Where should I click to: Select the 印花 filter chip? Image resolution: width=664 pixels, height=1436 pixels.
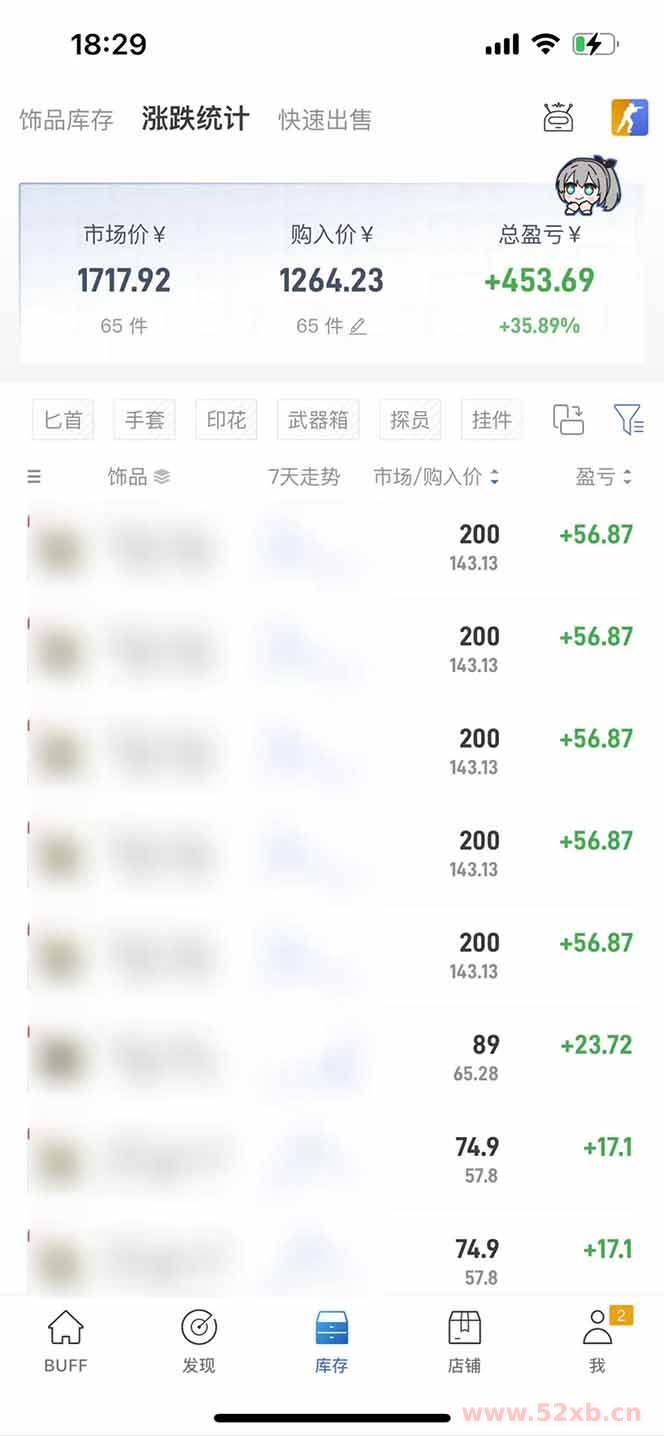(226, 420)
